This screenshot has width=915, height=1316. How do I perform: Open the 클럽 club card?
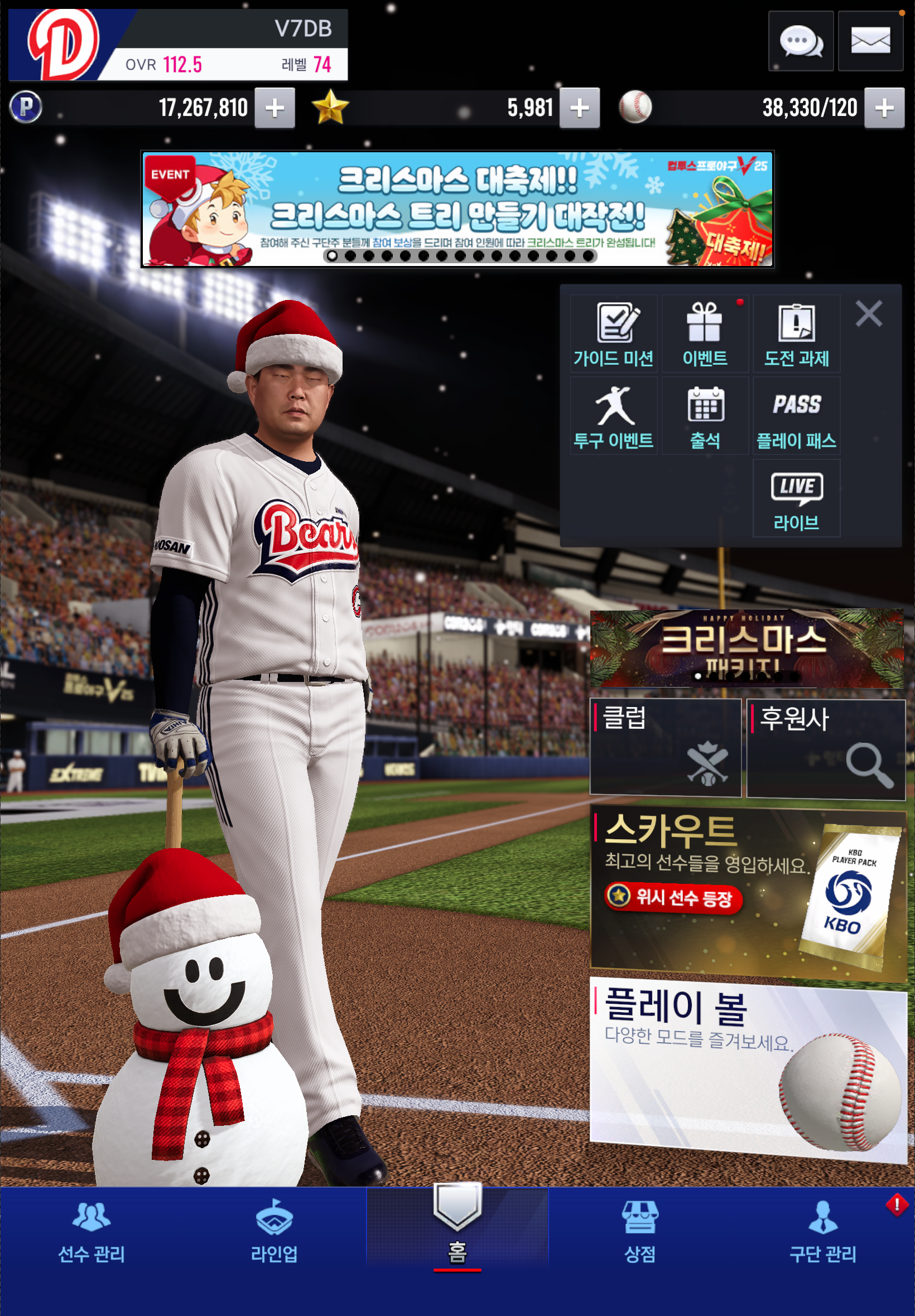coord(665,747)
